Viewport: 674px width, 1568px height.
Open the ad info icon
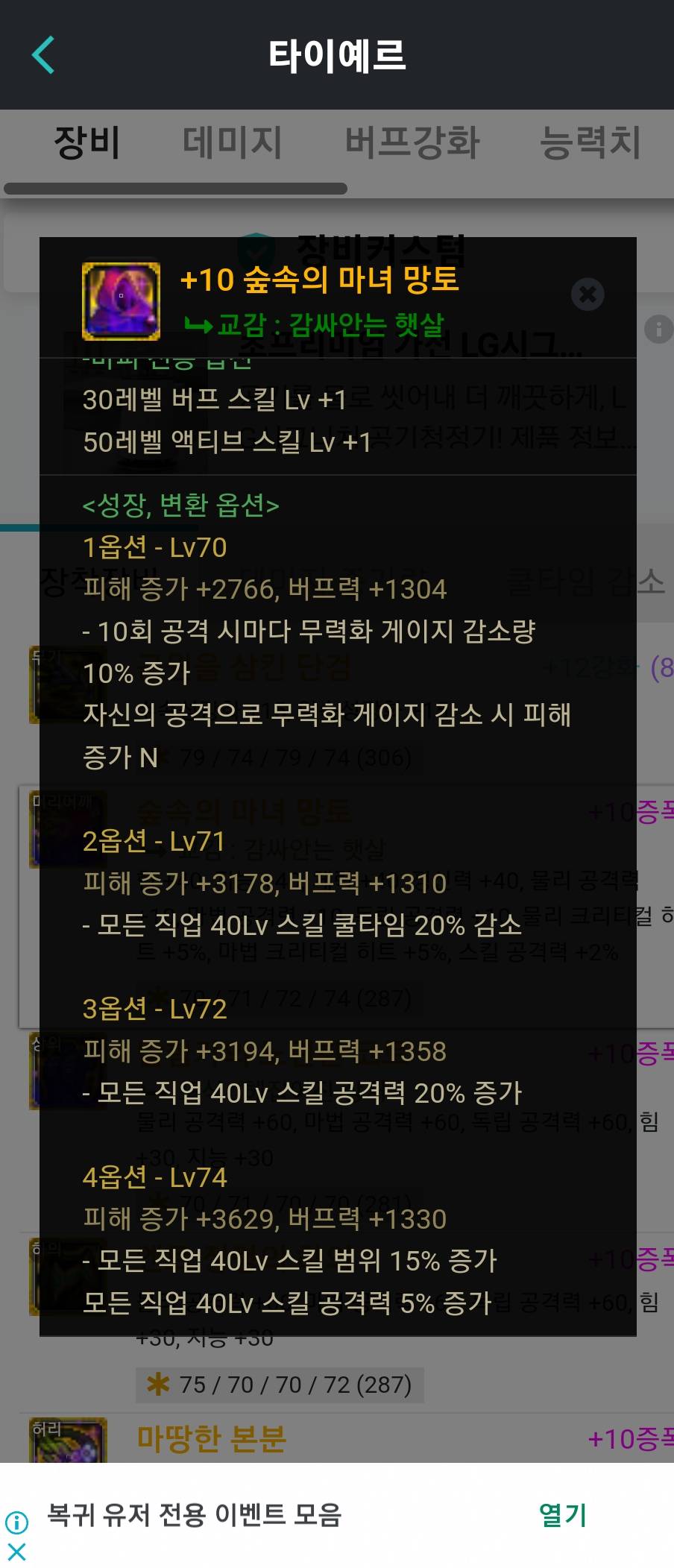[16, 1521]
